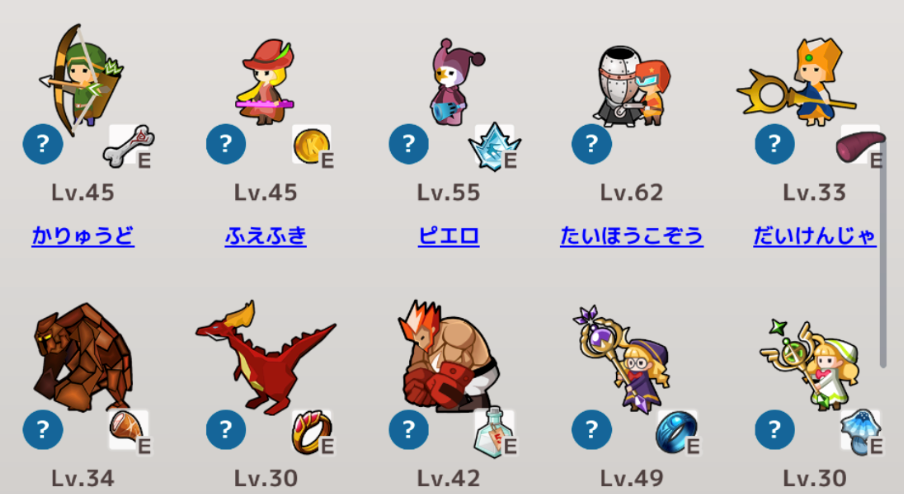Open the ふえふき link

click(x=266, y=237)
